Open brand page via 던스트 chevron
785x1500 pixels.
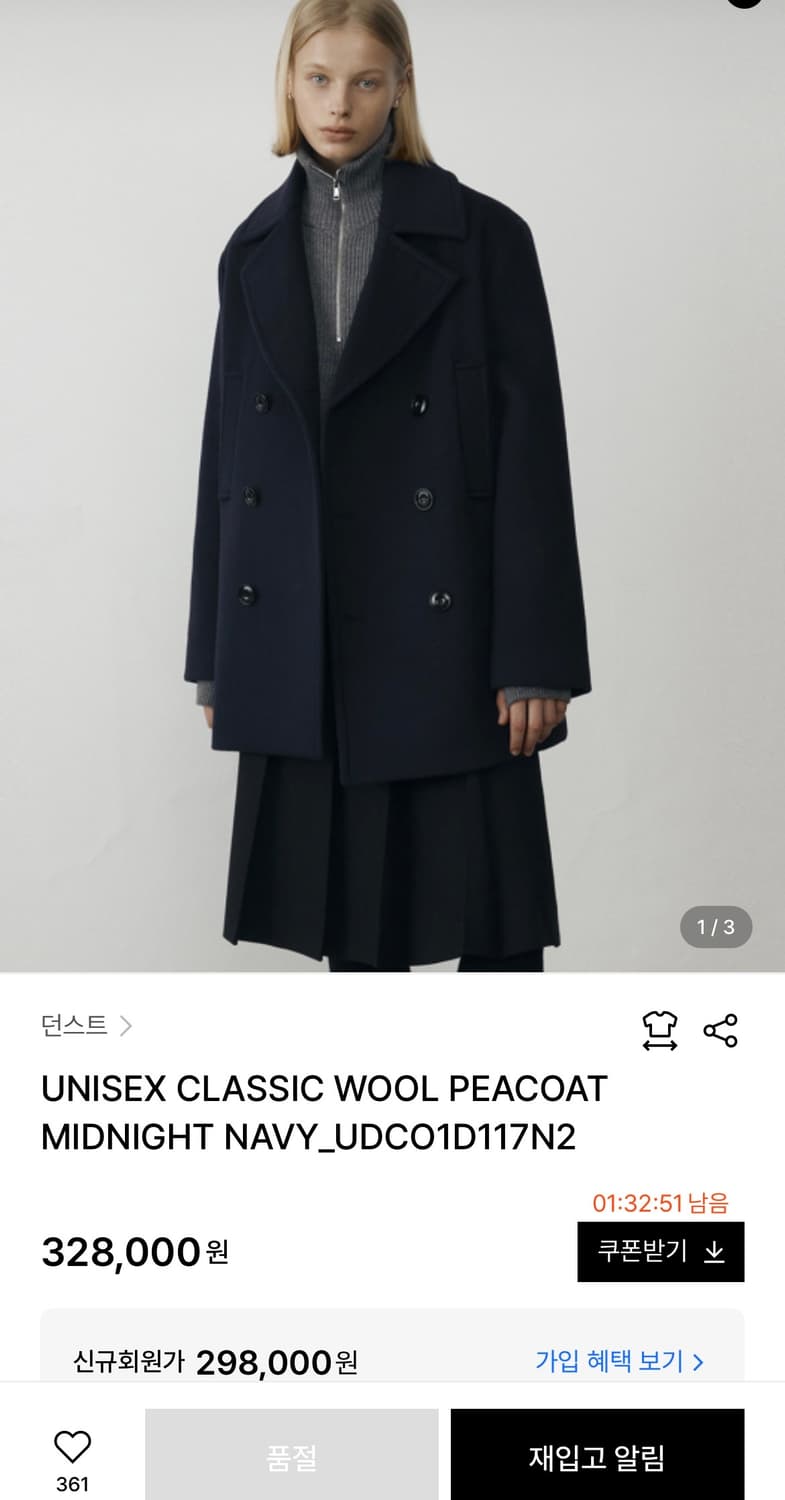click(x=127, y=1026)
